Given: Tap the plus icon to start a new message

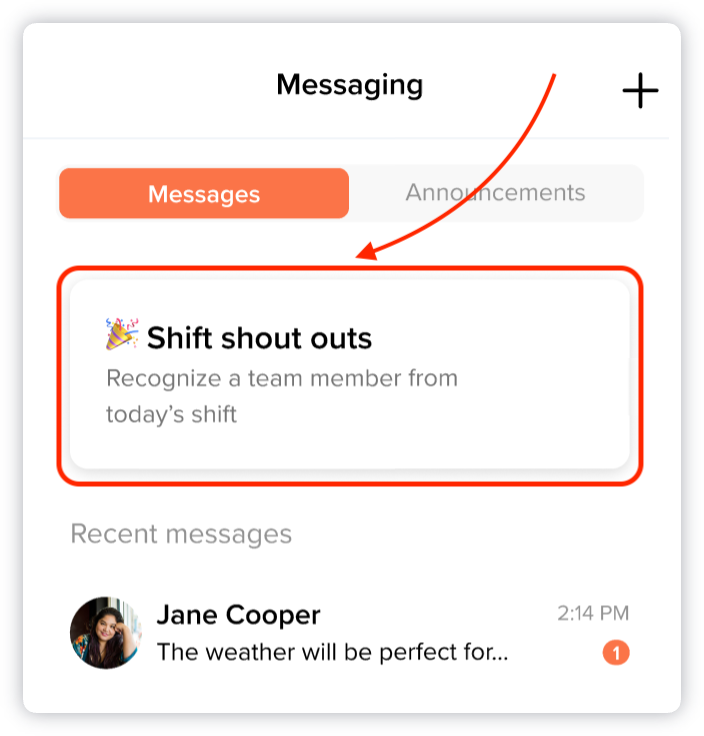Looking at the screenshot, I should [x=640, y=92].
